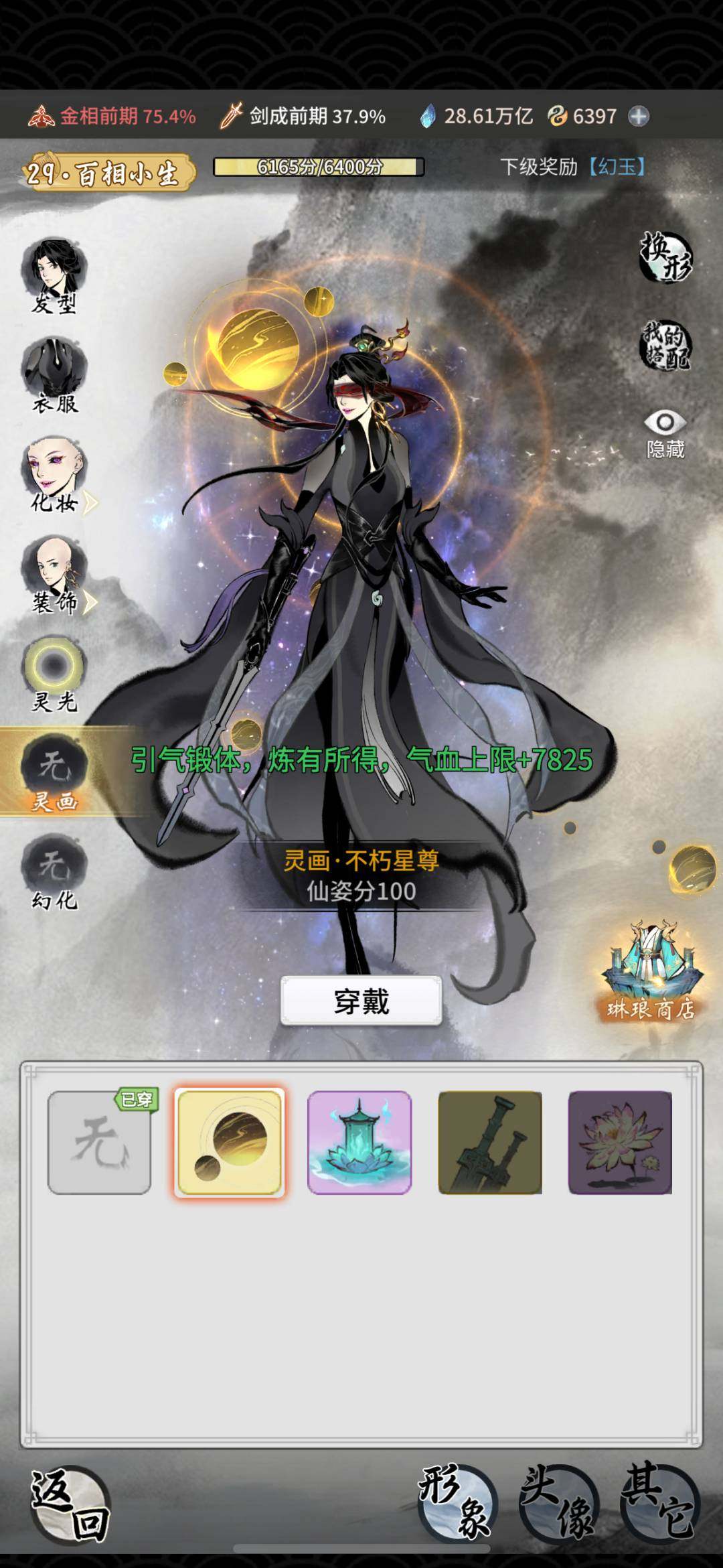The image size is (723, 1568).
Task: Switch to the 头像 avatar tab
Action: tap(558, 1502)
